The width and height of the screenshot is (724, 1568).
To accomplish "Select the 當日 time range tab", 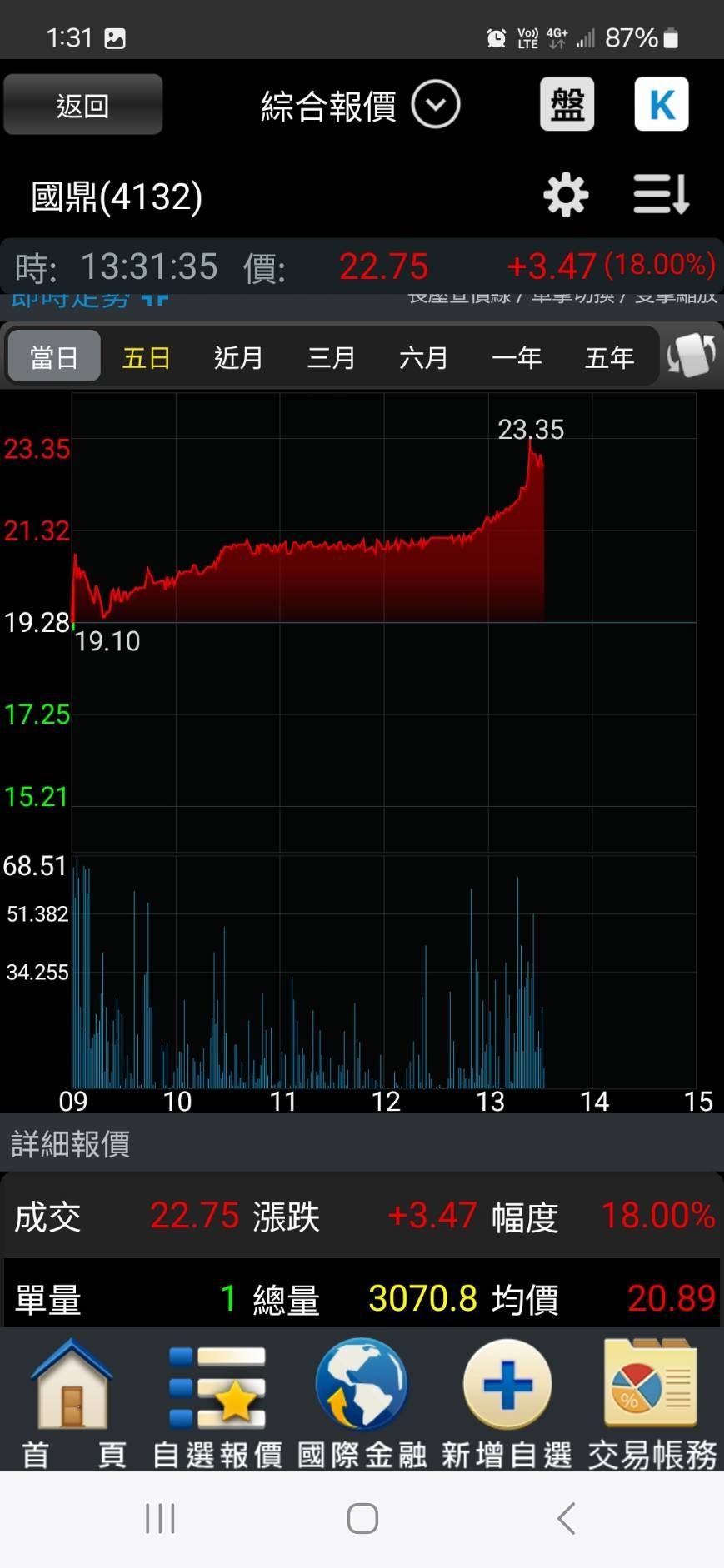I will [x=54, y=357].
